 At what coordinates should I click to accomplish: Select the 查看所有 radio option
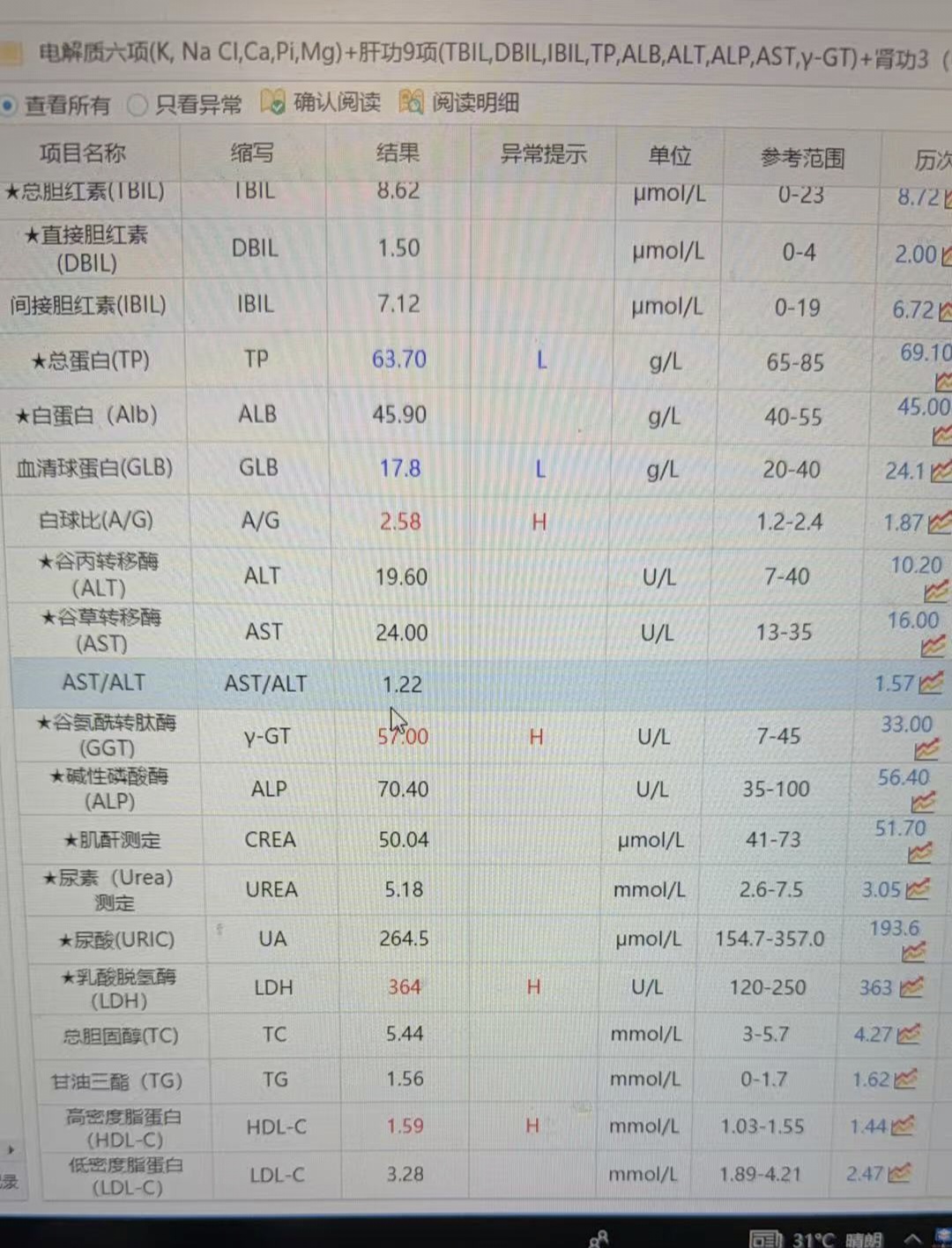[x=9, y=106]
